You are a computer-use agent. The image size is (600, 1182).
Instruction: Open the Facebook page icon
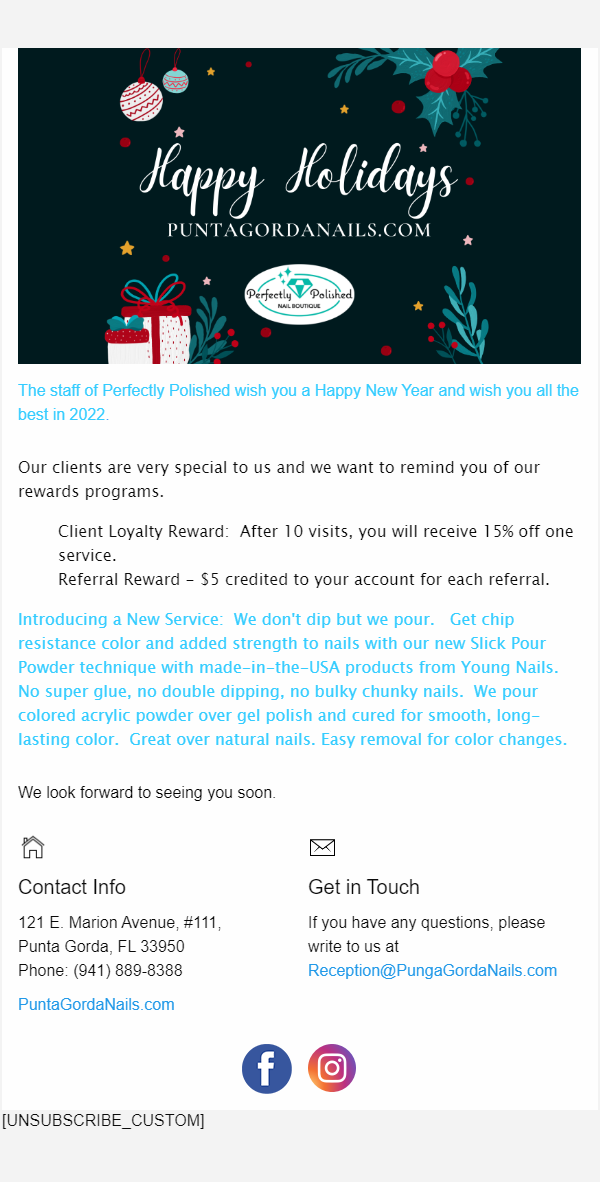tap(267, 1069)
